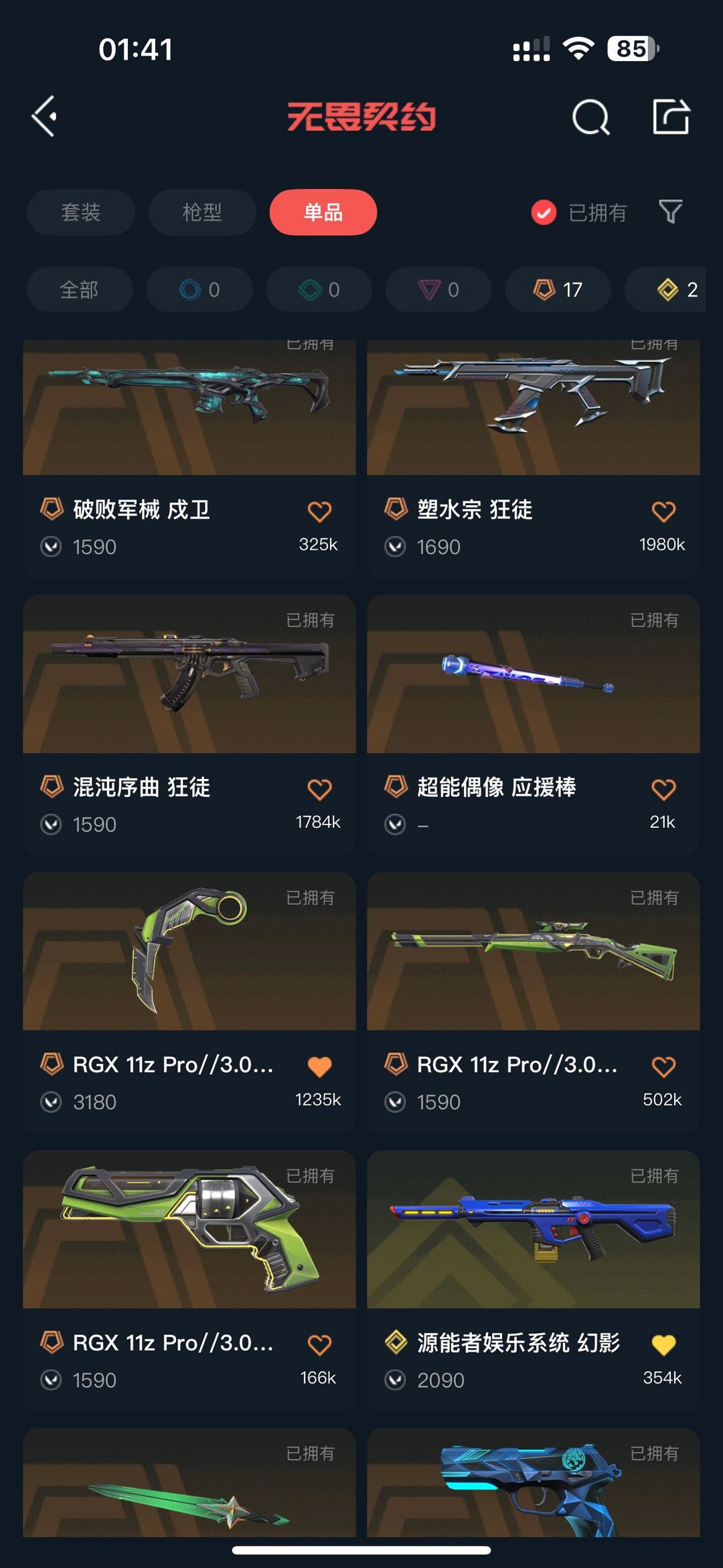Select the 单品 tab
723x1568 pixels.
tap(323, 212)
